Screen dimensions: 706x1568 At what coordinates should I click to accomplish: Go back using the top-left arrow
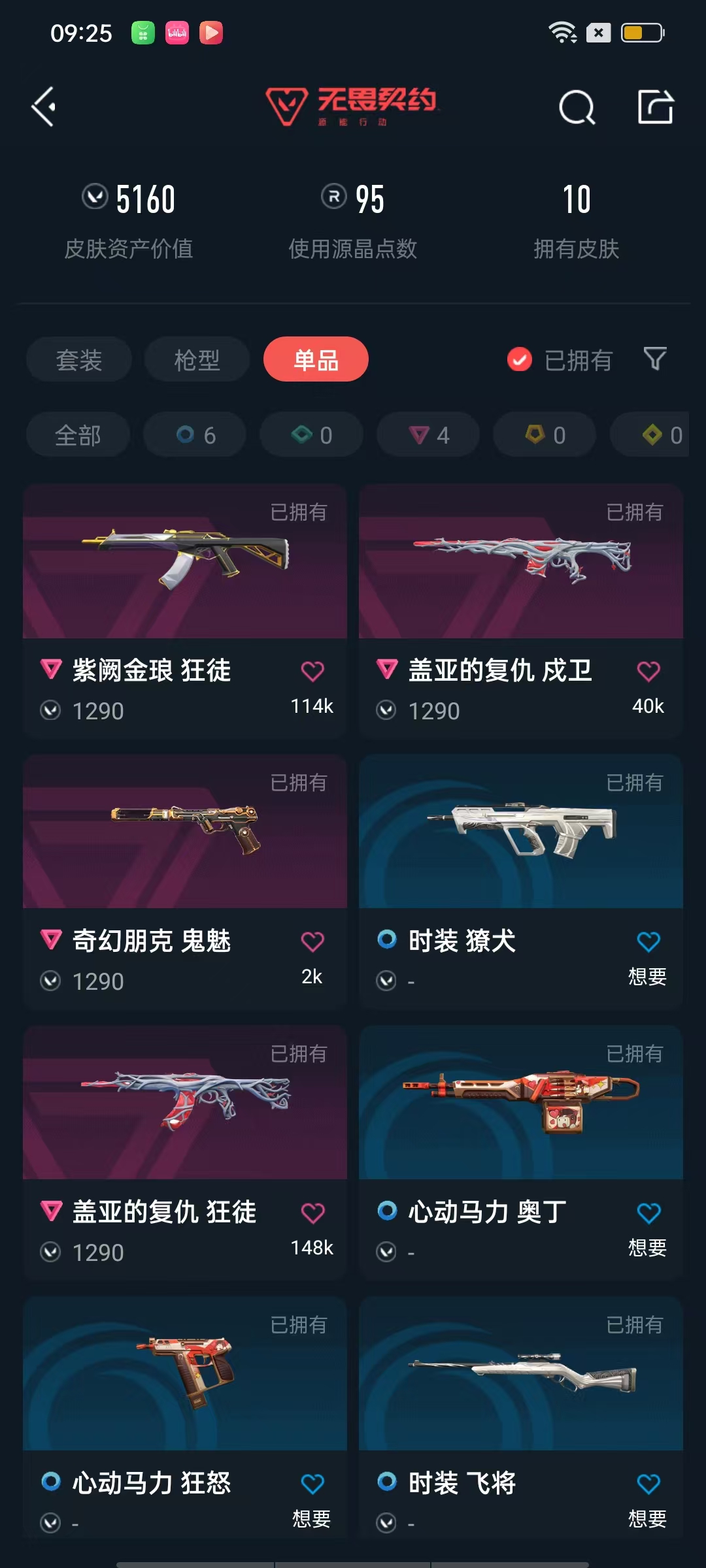tap(44, 106)
